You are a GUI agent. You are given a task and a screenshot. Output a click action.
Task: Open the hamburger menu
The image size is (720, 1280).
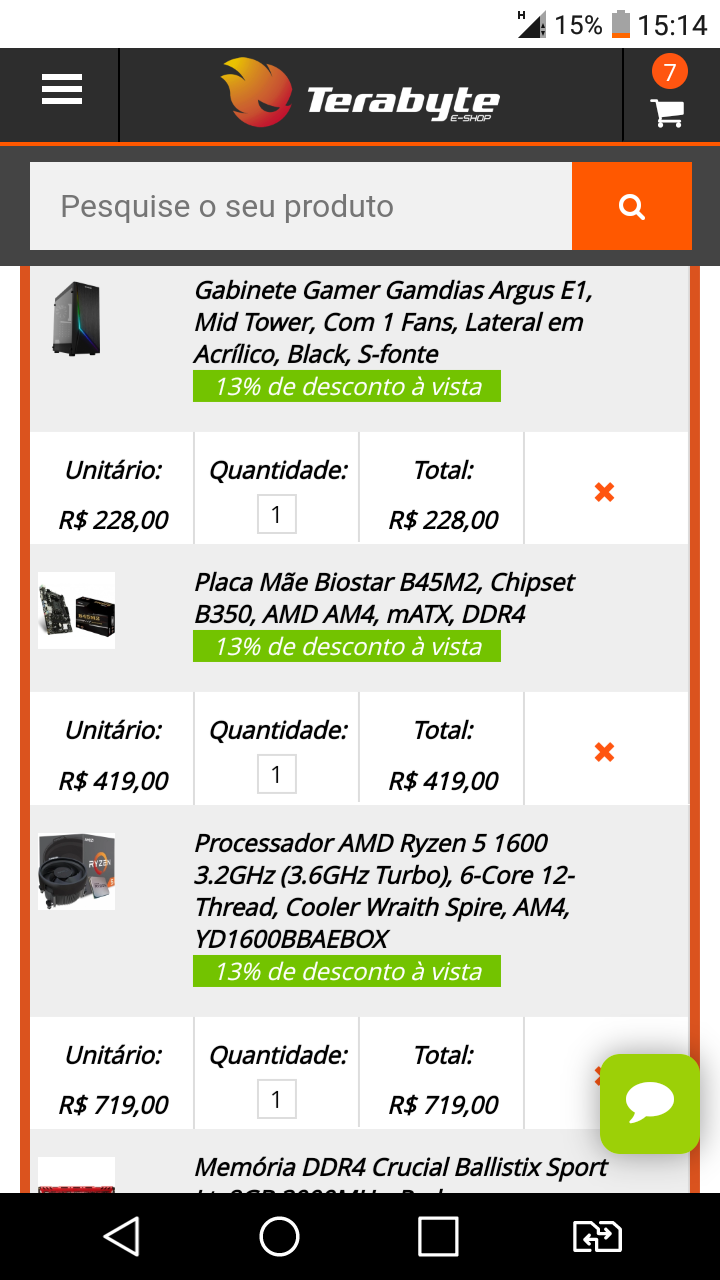(x=61, y=90)
